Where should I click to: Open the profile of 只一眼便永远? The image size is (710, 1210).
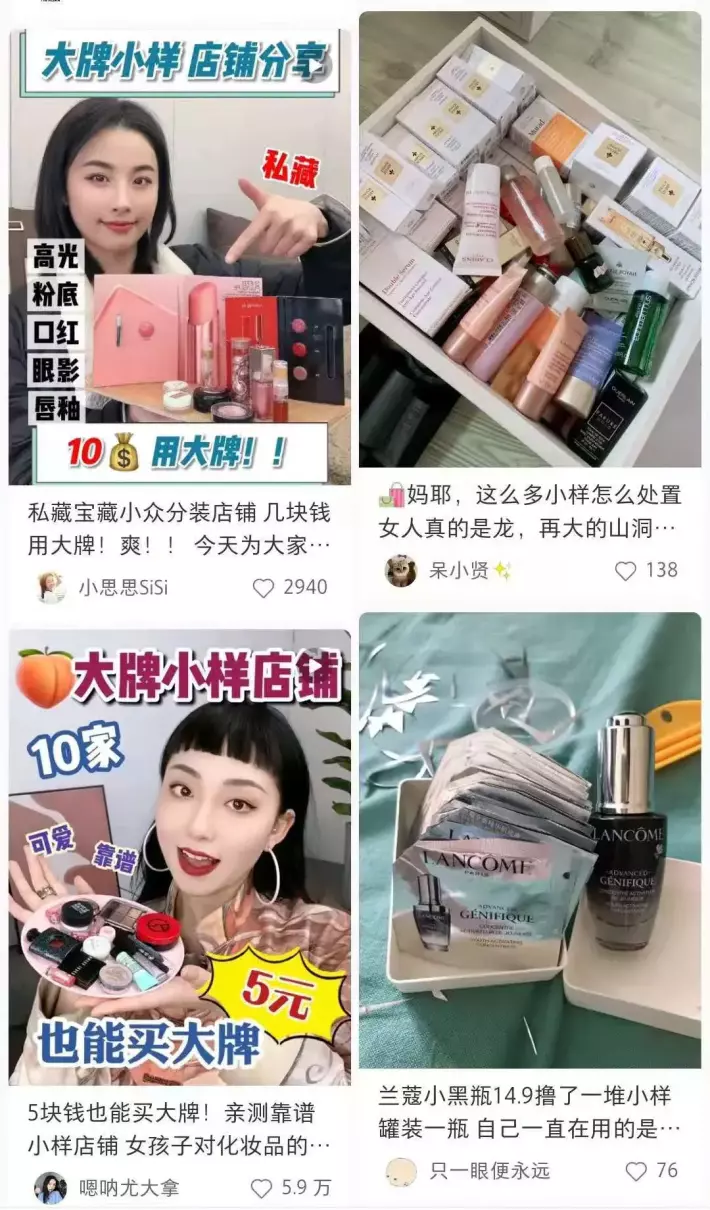tap(401, 1171)
